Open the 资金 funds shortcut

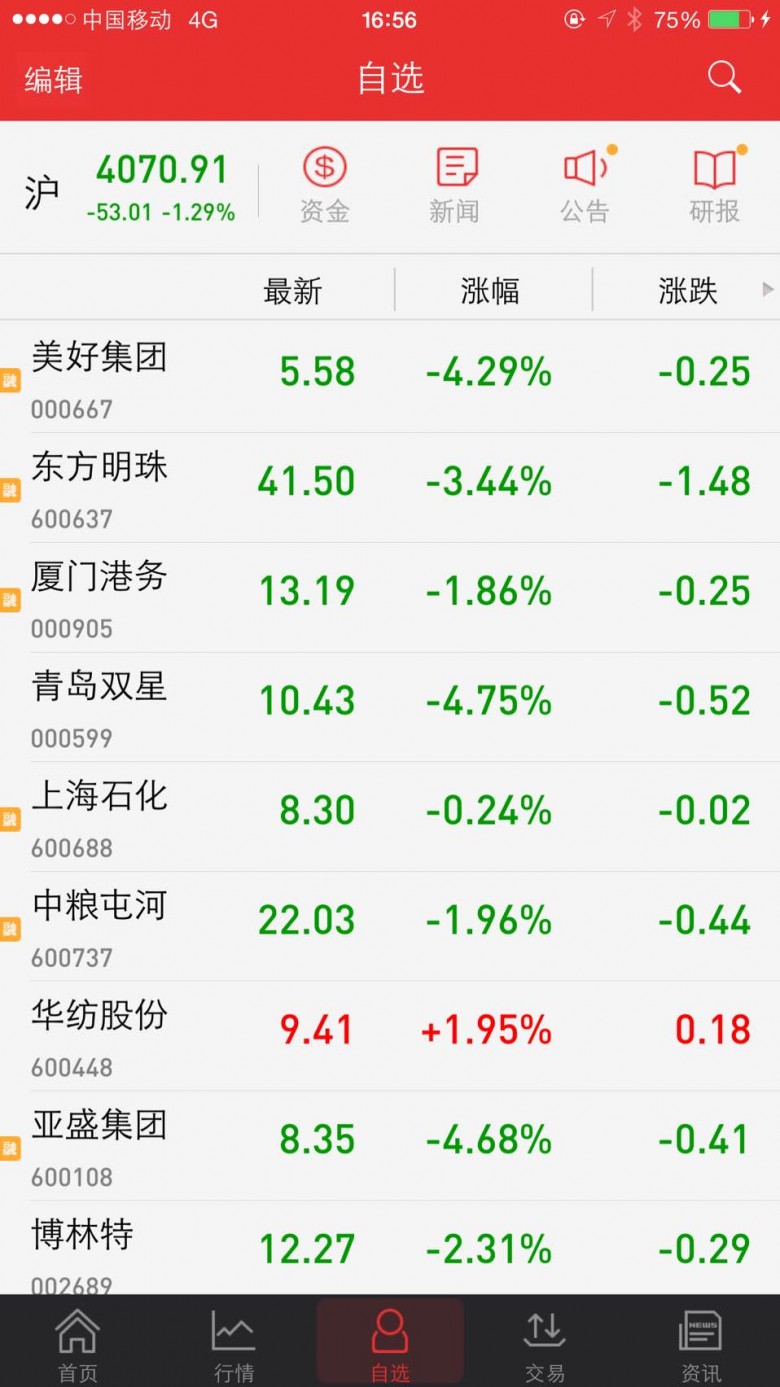tap(325, 185)
